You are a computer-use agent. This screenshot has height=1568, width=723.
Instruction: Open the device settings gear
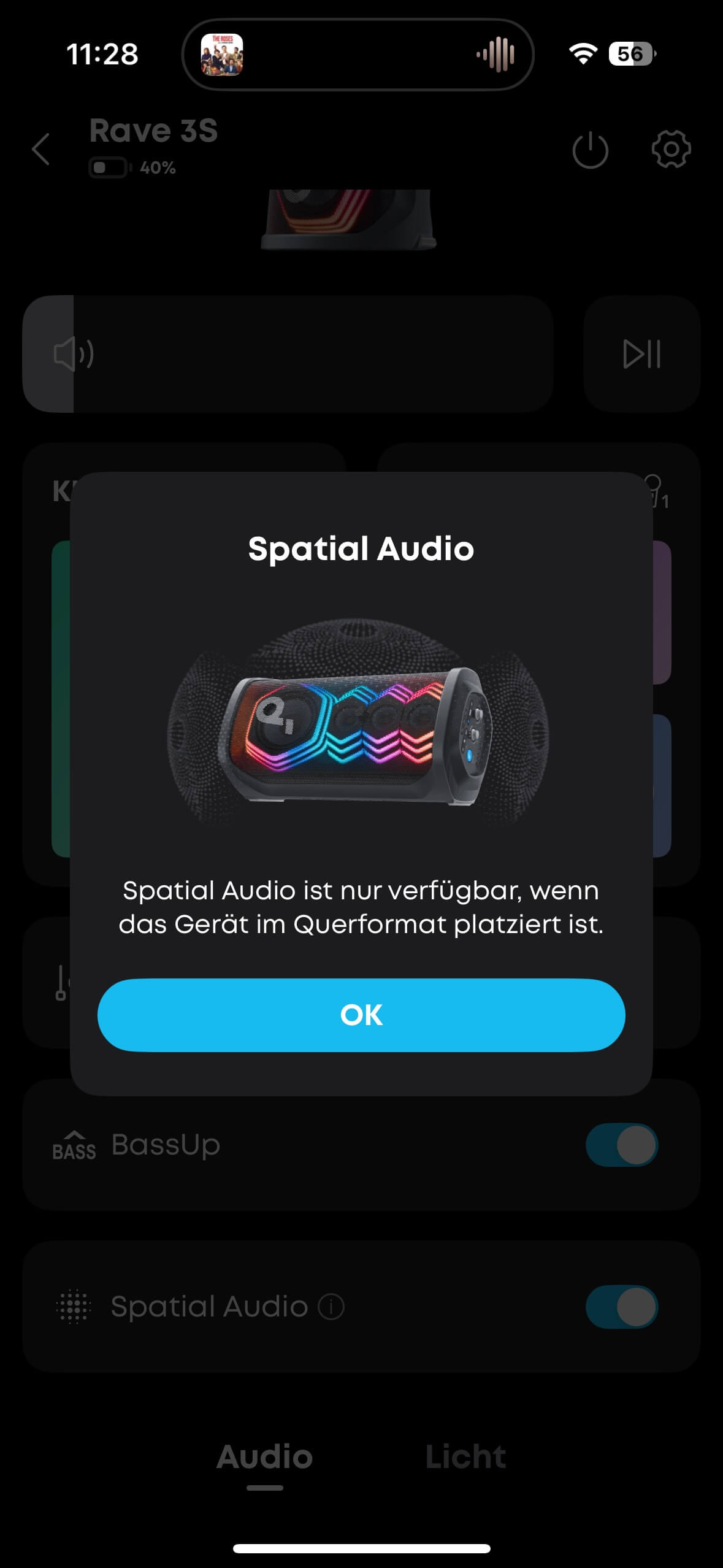670,149
